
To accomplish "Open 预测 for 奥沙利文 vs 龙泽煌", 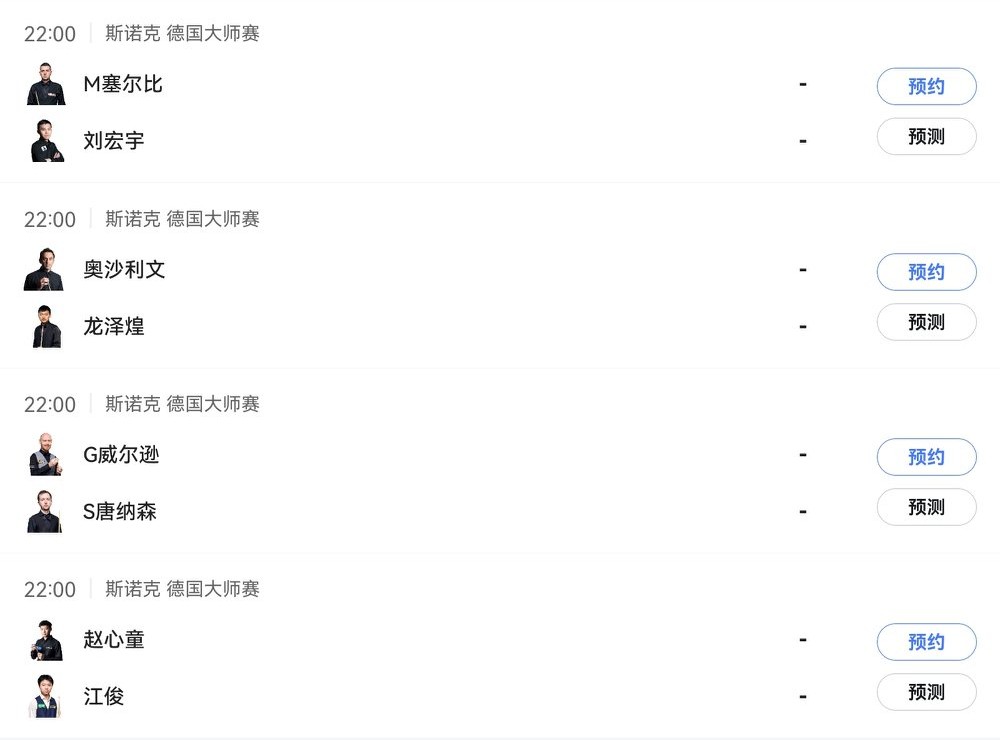I will click(x=926, y=322).
